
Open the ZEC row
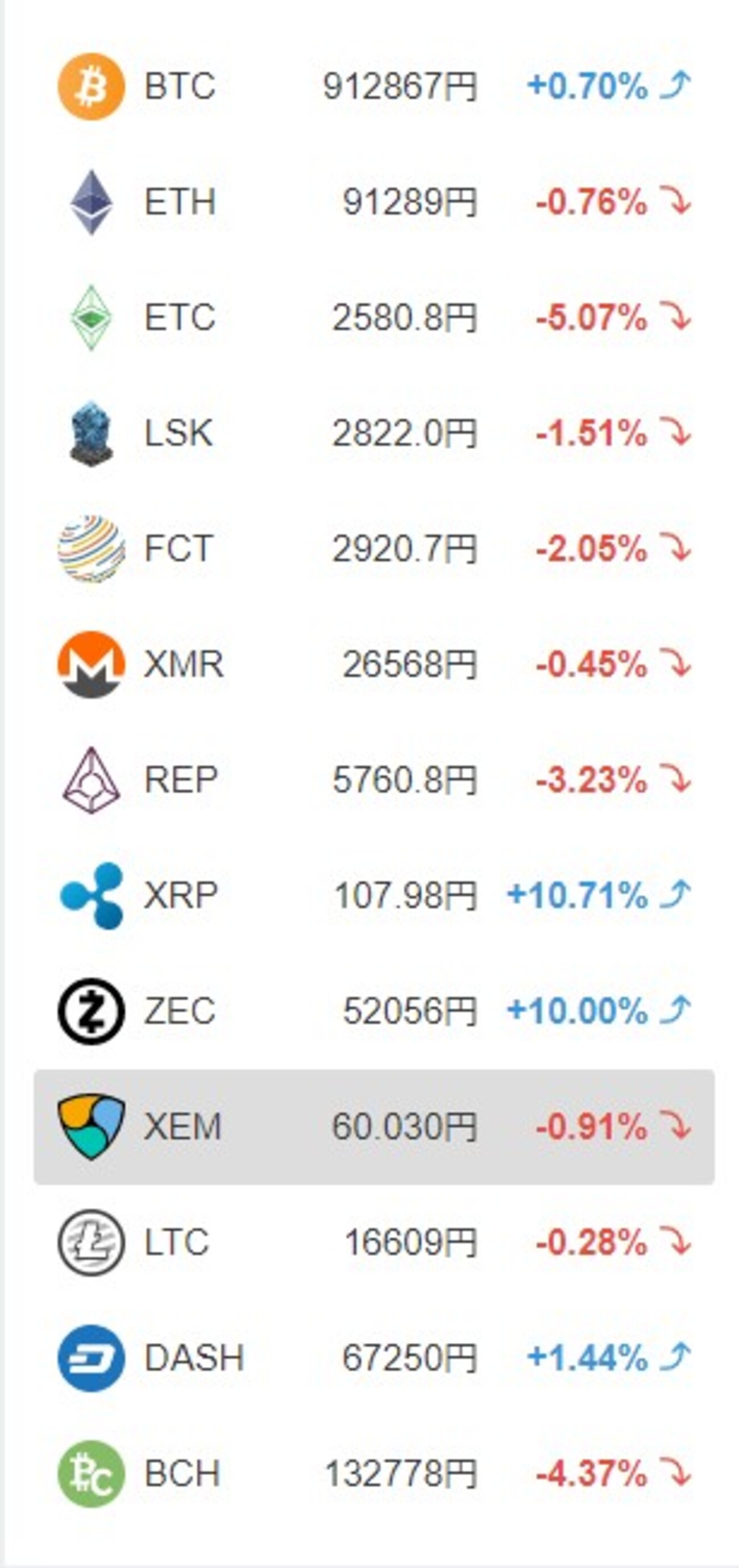click(373, 1012)
